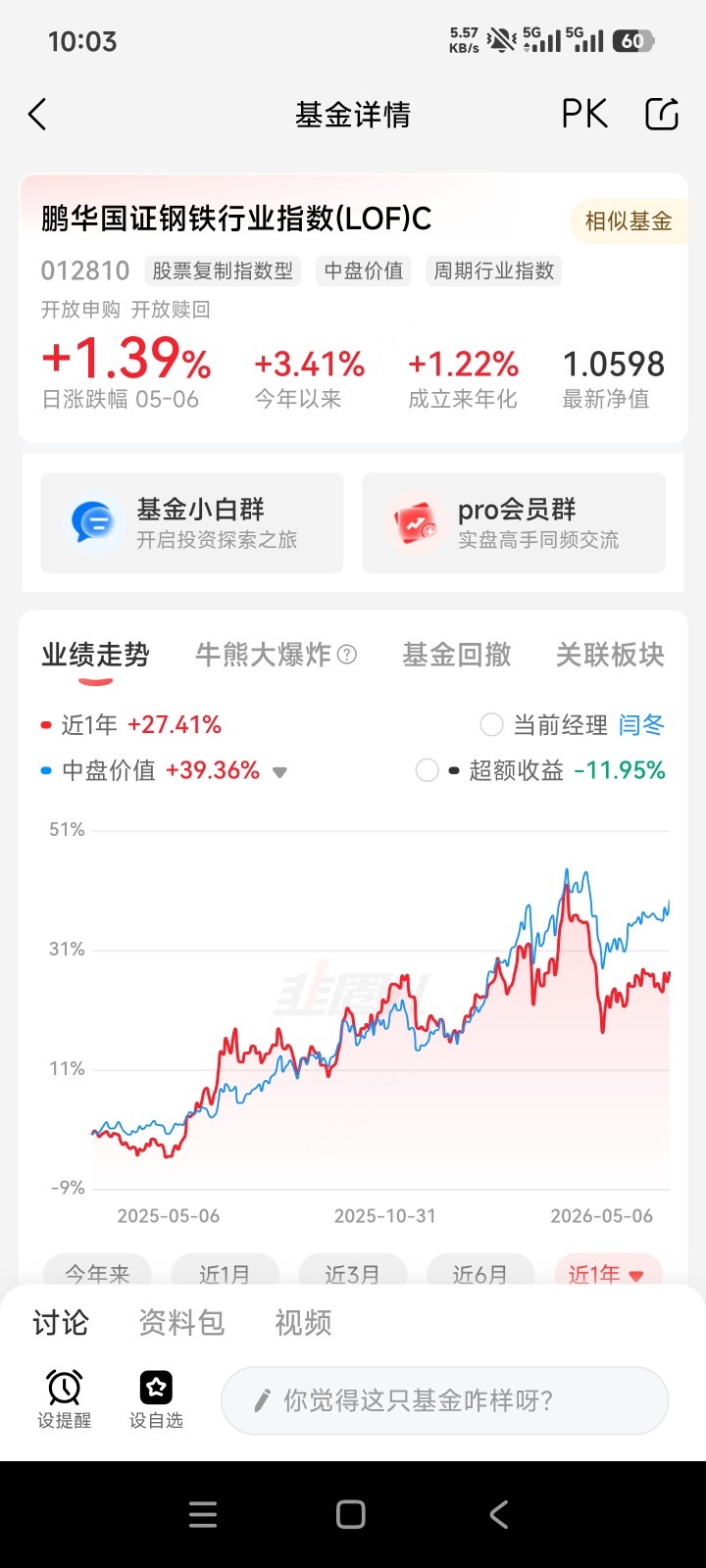Switch to the 关联板块 tab

(610, 655)
